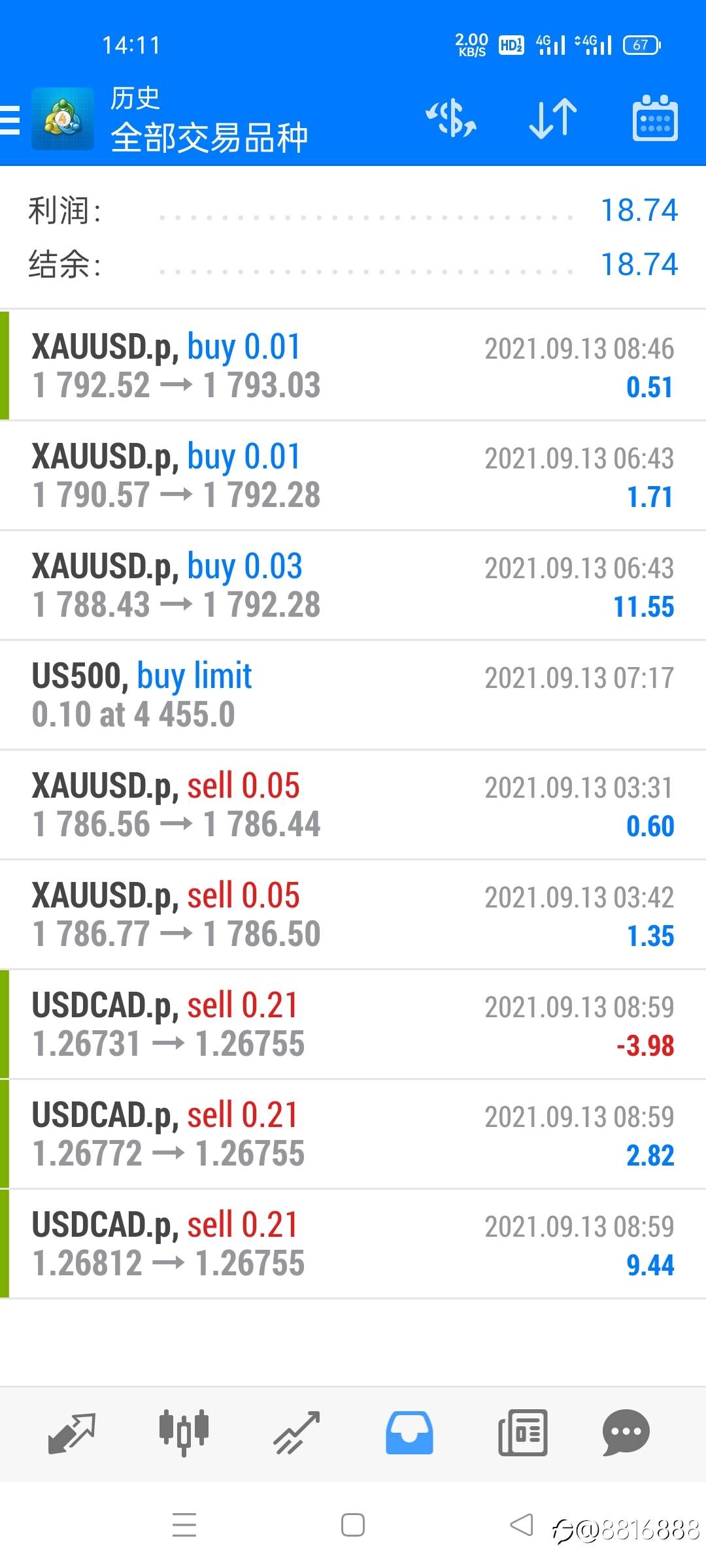Switch to the Chart tab
Viewport: 706px width, 1568px height.
click(x=184, y=1432)
